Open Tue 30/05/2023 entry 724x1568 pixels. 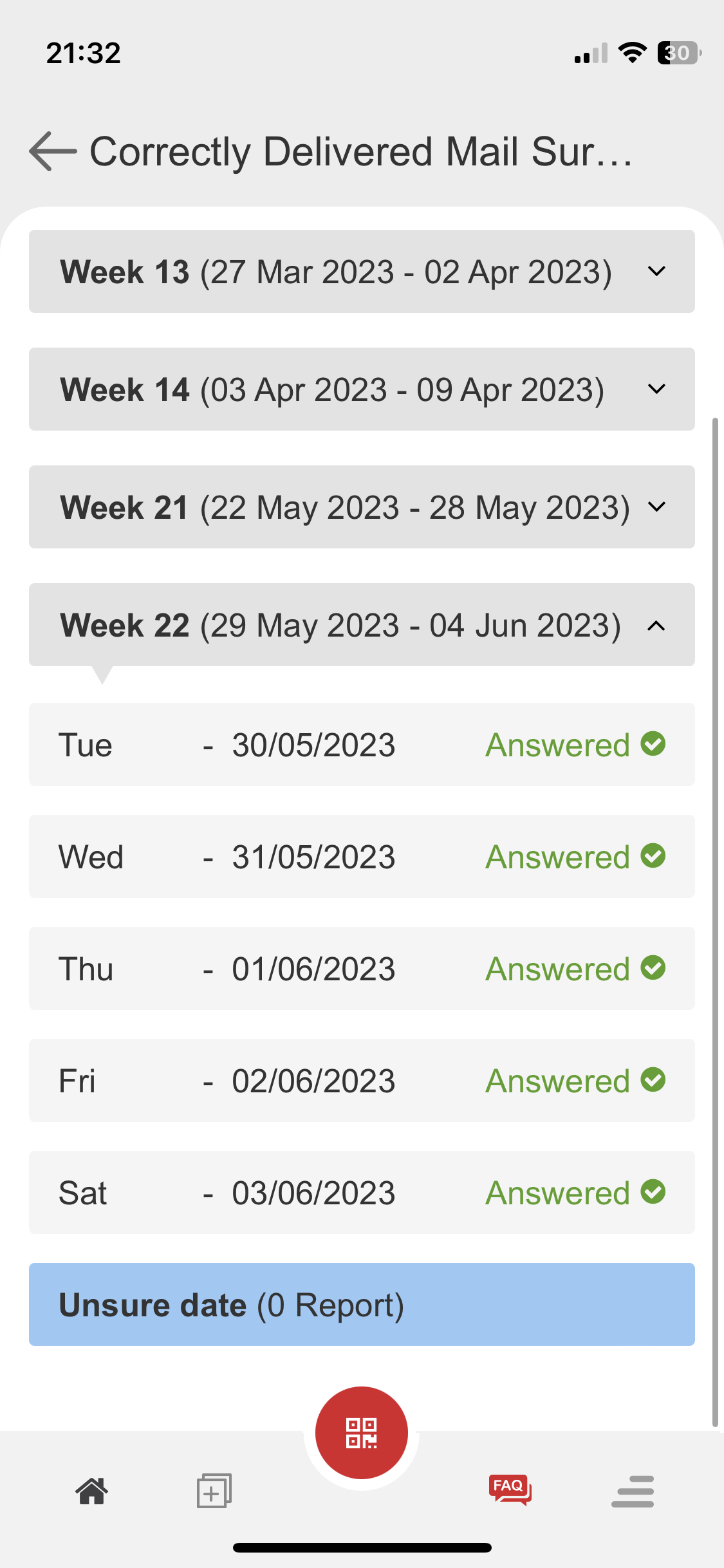coord(362,744)
